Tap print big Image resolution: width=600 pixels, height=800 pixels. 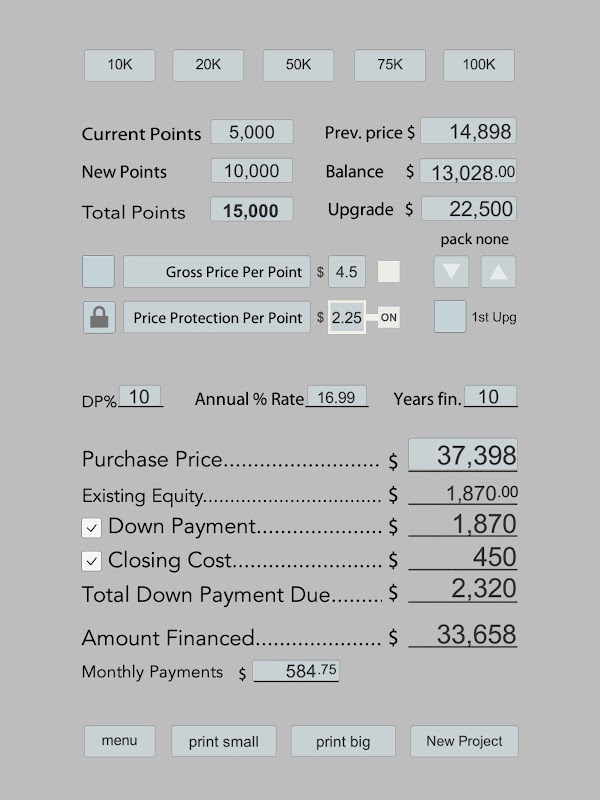[x=343, y=741]
